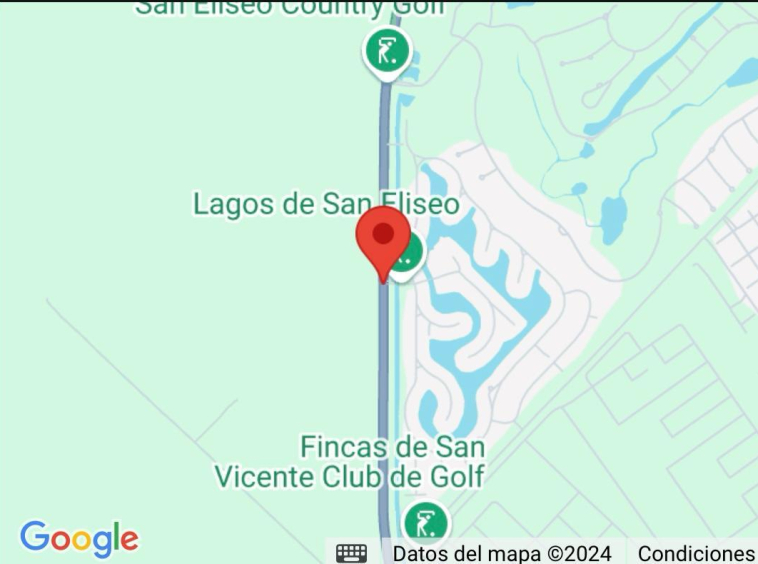Open Fincas de San Vicente golf marker
The width and height of the screenshot is (758, 564).
426,524
